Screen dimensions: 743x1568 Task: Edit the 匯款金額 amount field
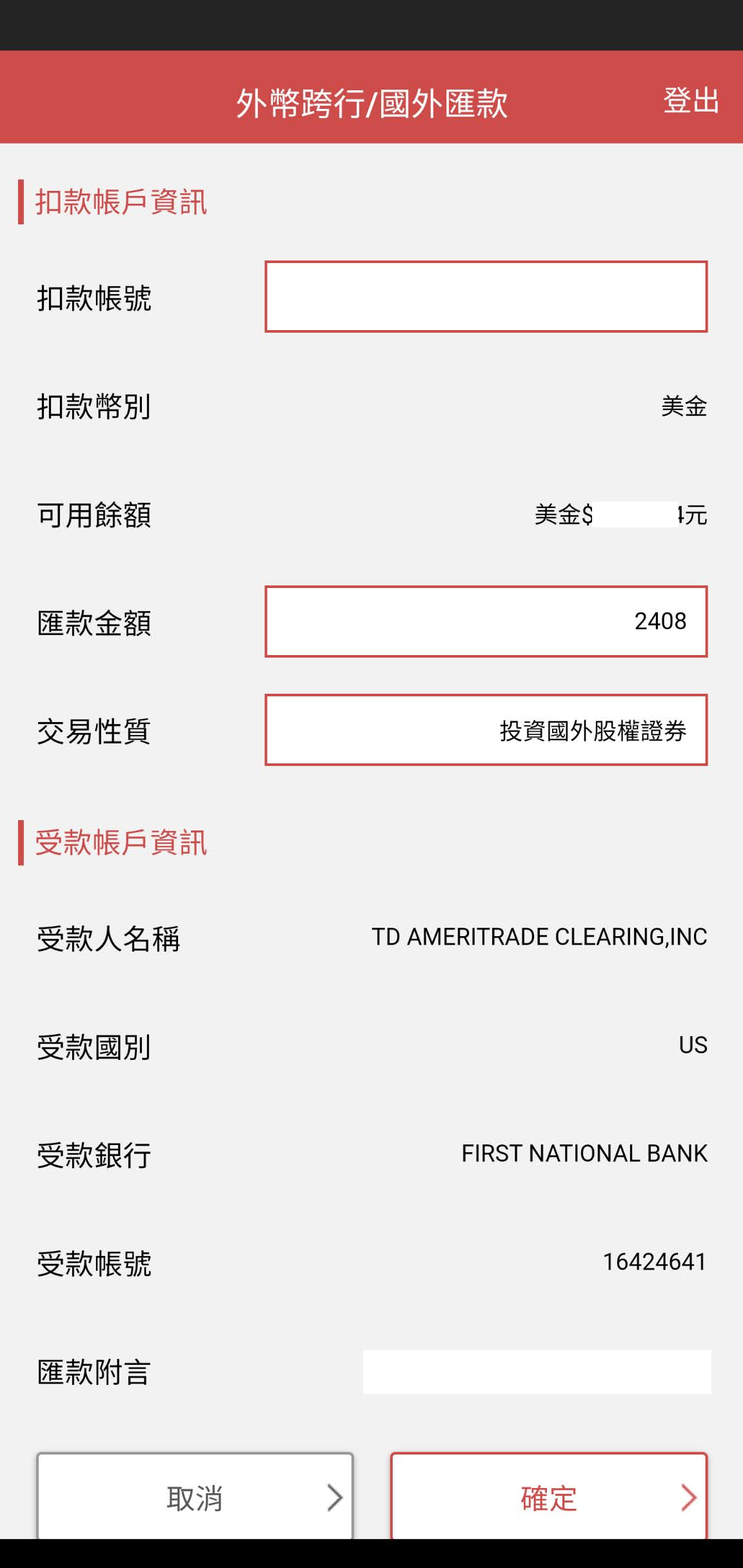[486, 622]
